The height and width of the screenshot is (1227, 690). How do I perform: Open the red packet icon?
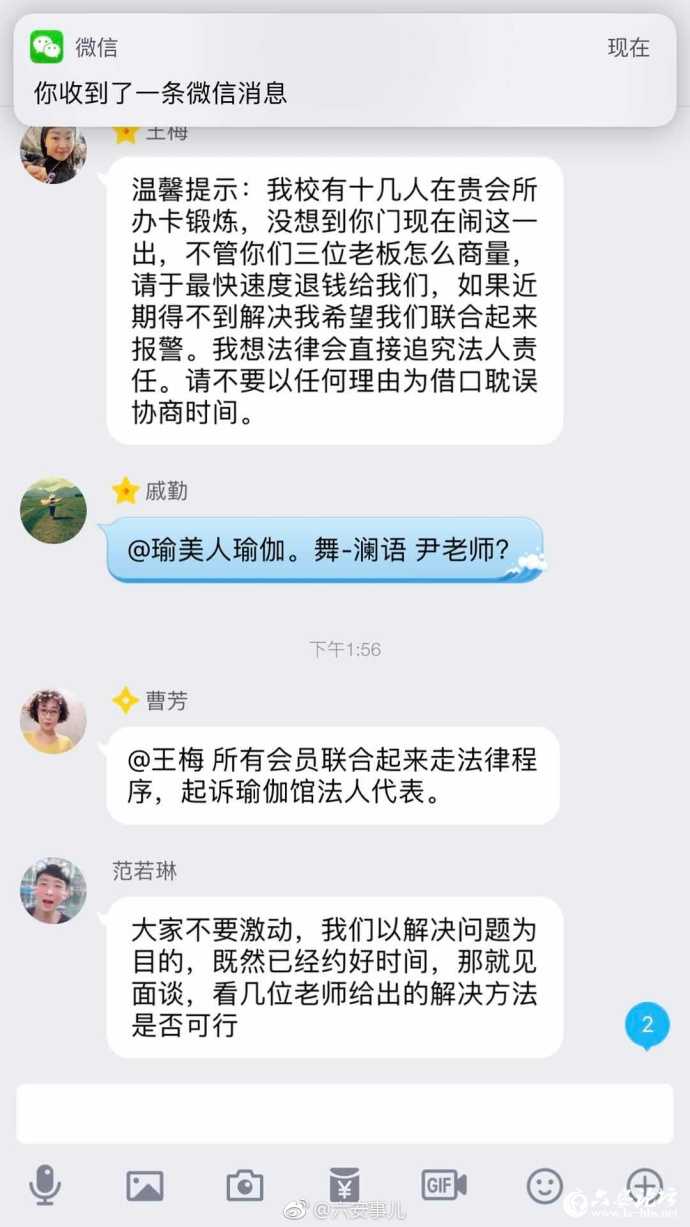(x=345, y=1186)
